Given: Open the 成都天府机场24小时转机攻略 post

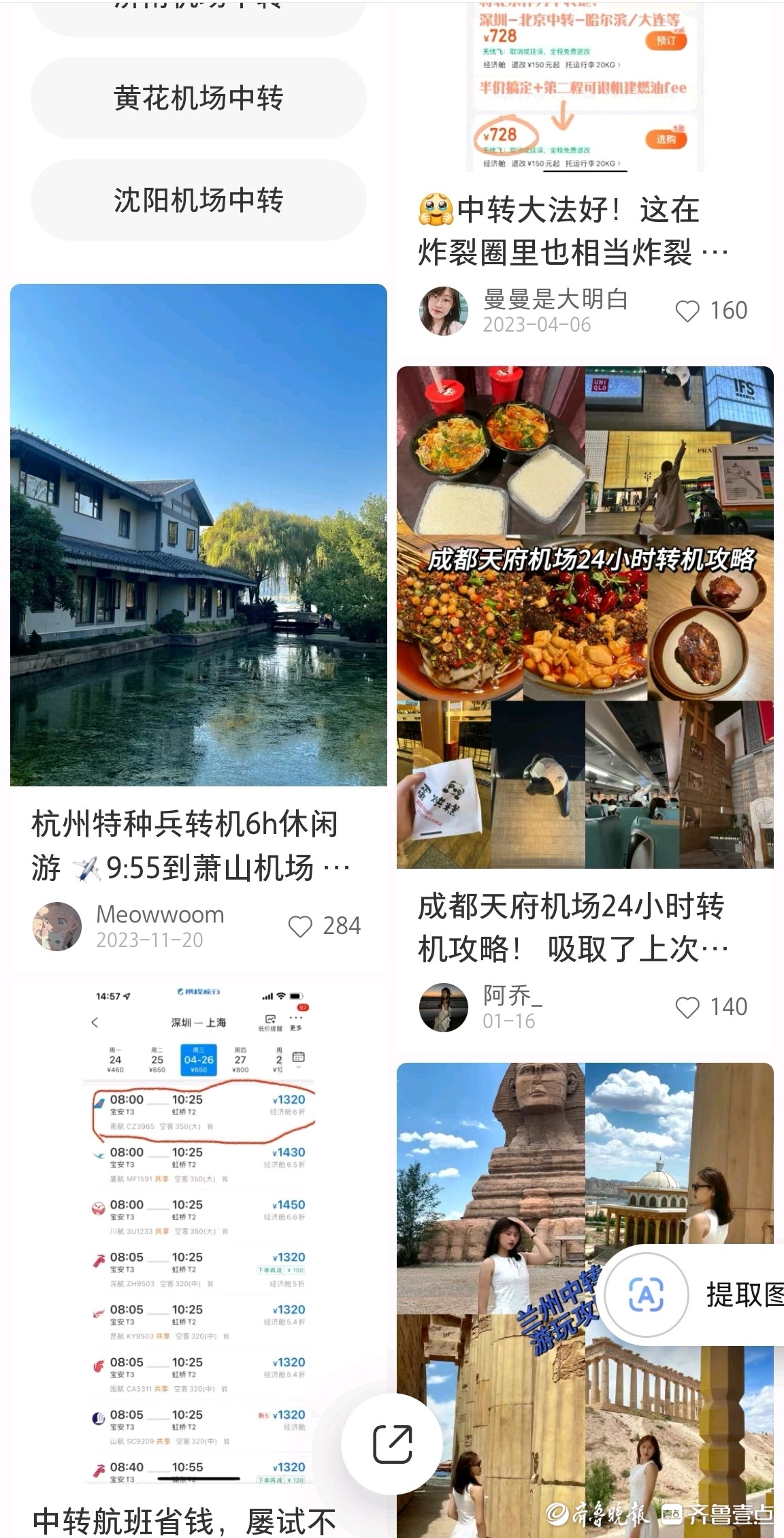Looking at the screenshot, I should click(x=585, y=617).
